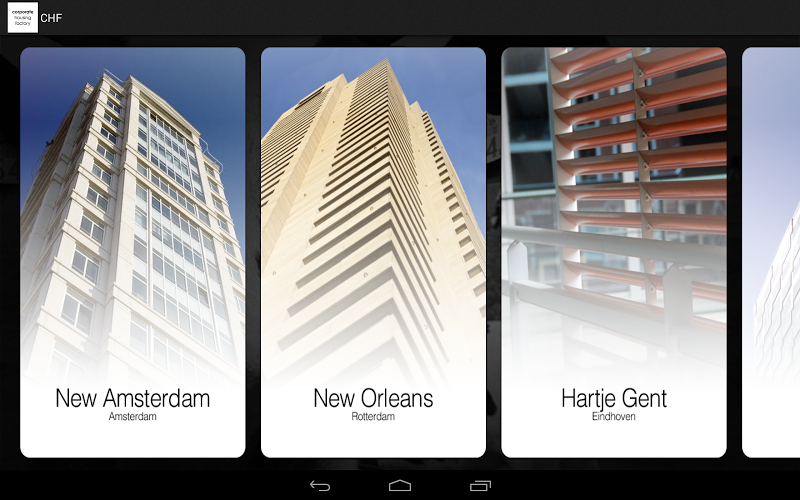
Task: Show recent apps
Action: [480, 485]
